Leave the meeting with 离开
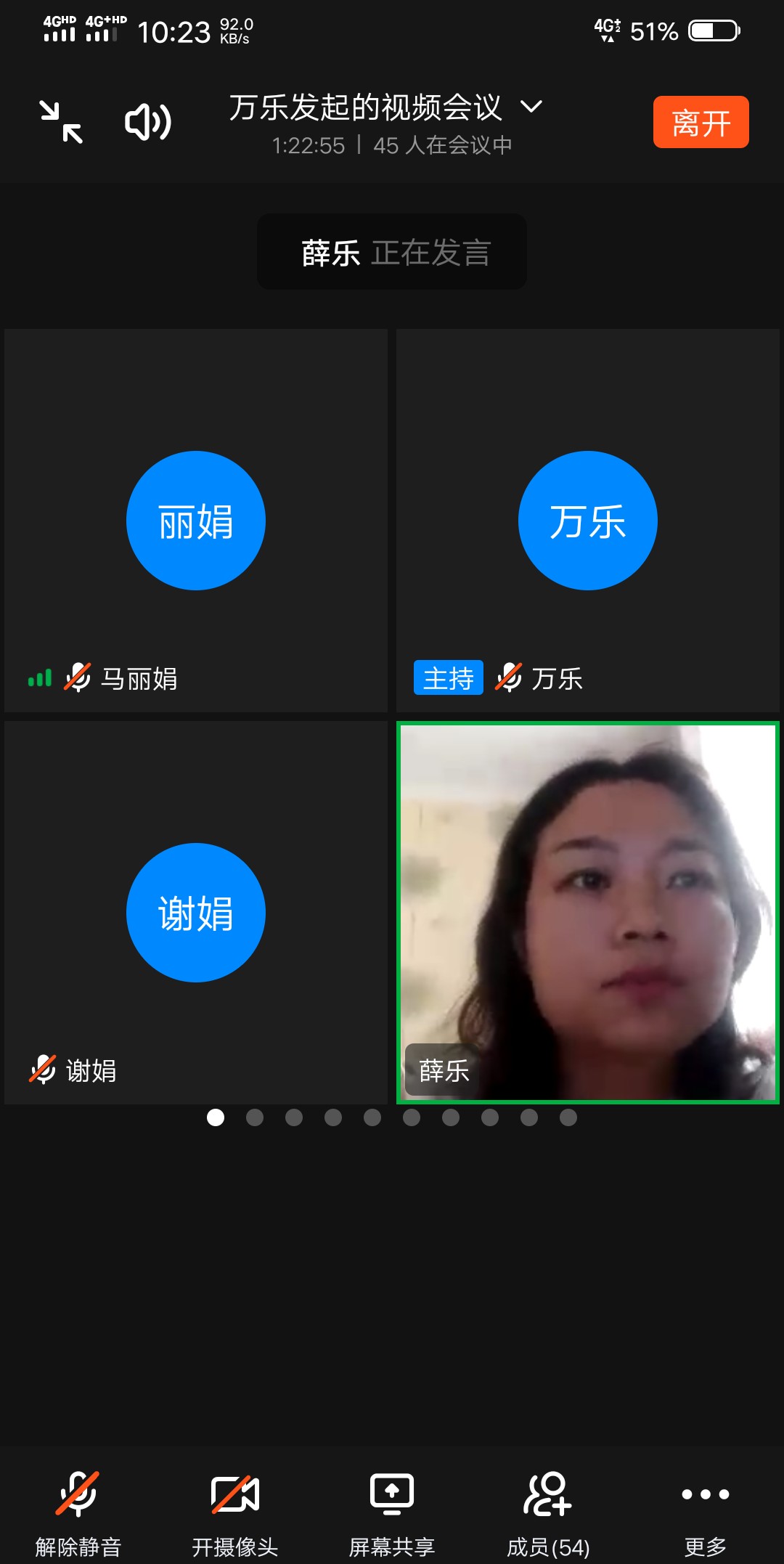Viewport: 784px width, 1564px height. pyautogui.click(x=701, y=122)
